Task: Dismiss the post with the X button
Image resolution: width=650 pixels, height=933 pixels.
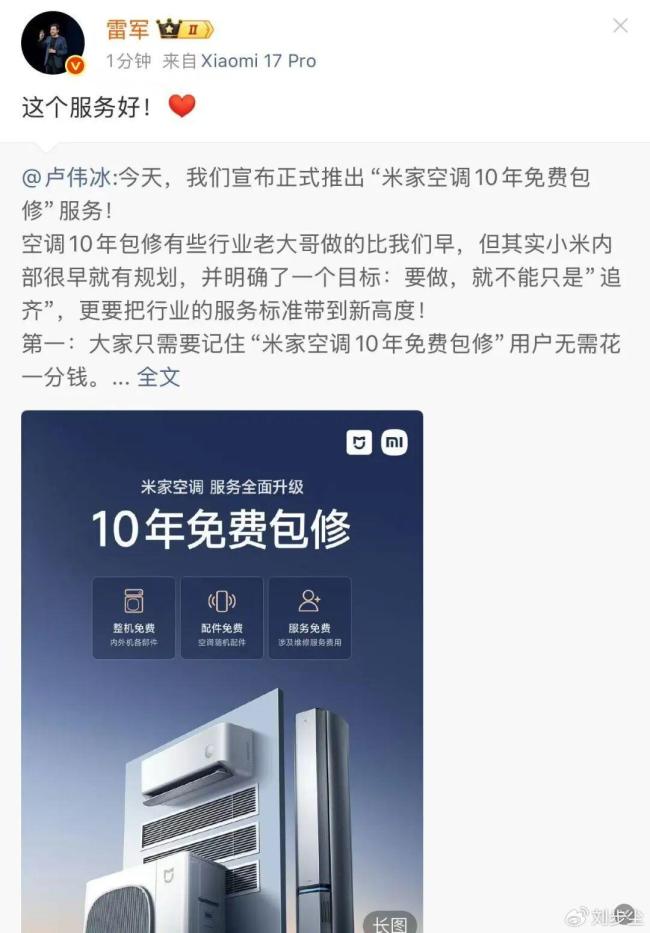Action: coord(620,26)
